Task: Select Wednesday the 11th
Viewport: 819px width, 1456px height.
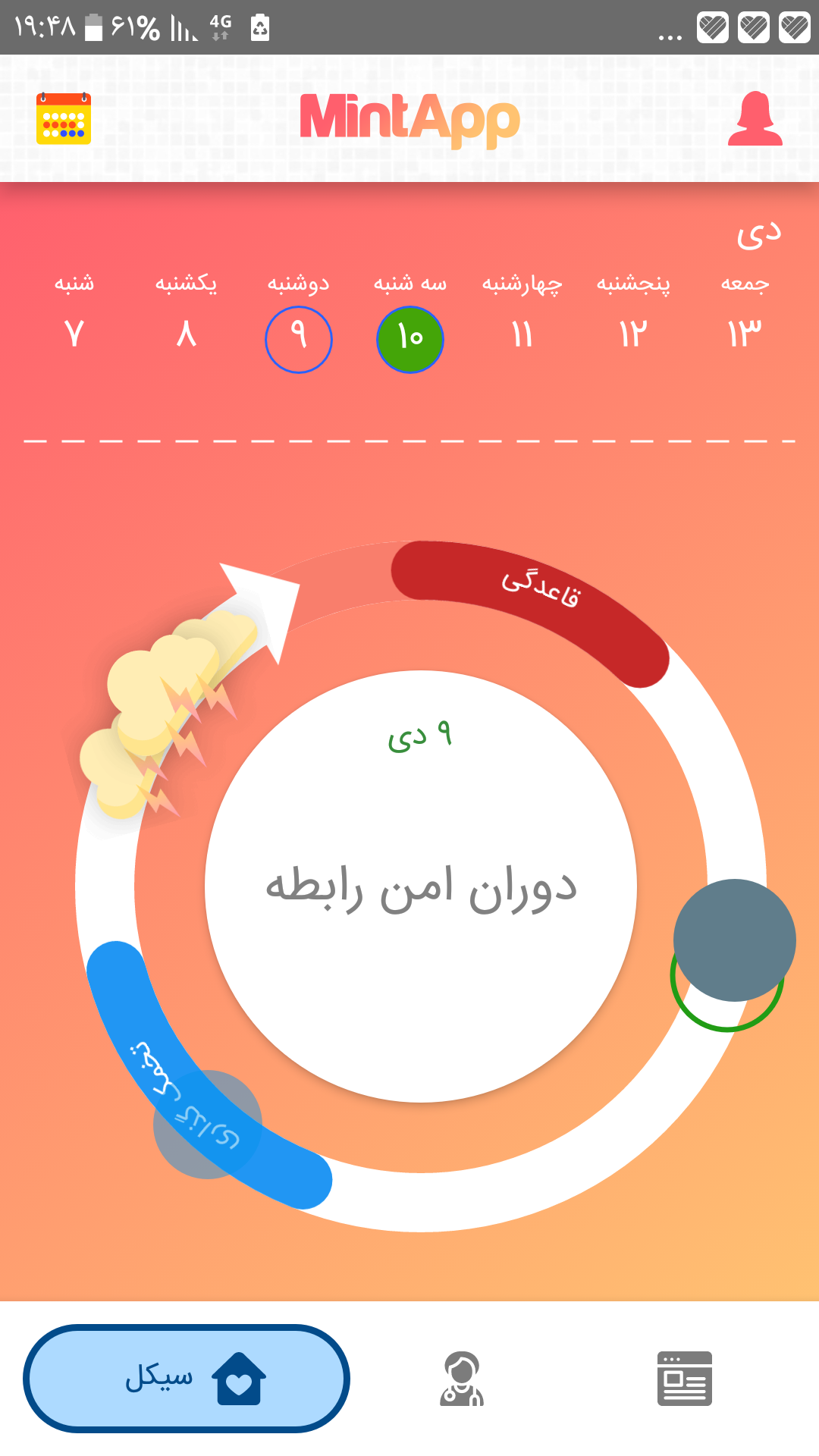Action: pyautogui.click(x=522, y=334)
